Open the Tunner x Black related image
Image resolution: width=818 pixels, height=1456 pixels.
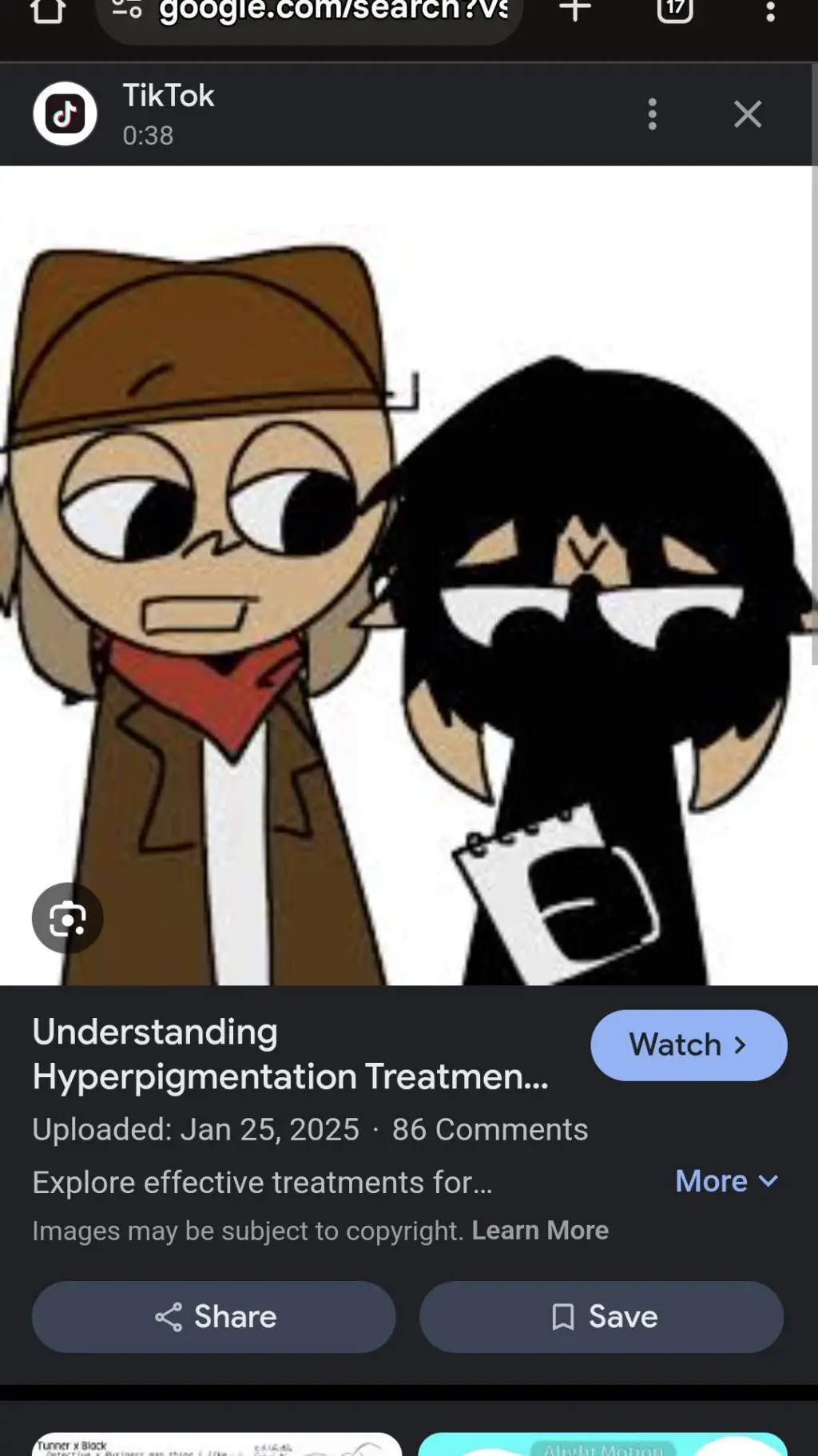coord(216,1445)
